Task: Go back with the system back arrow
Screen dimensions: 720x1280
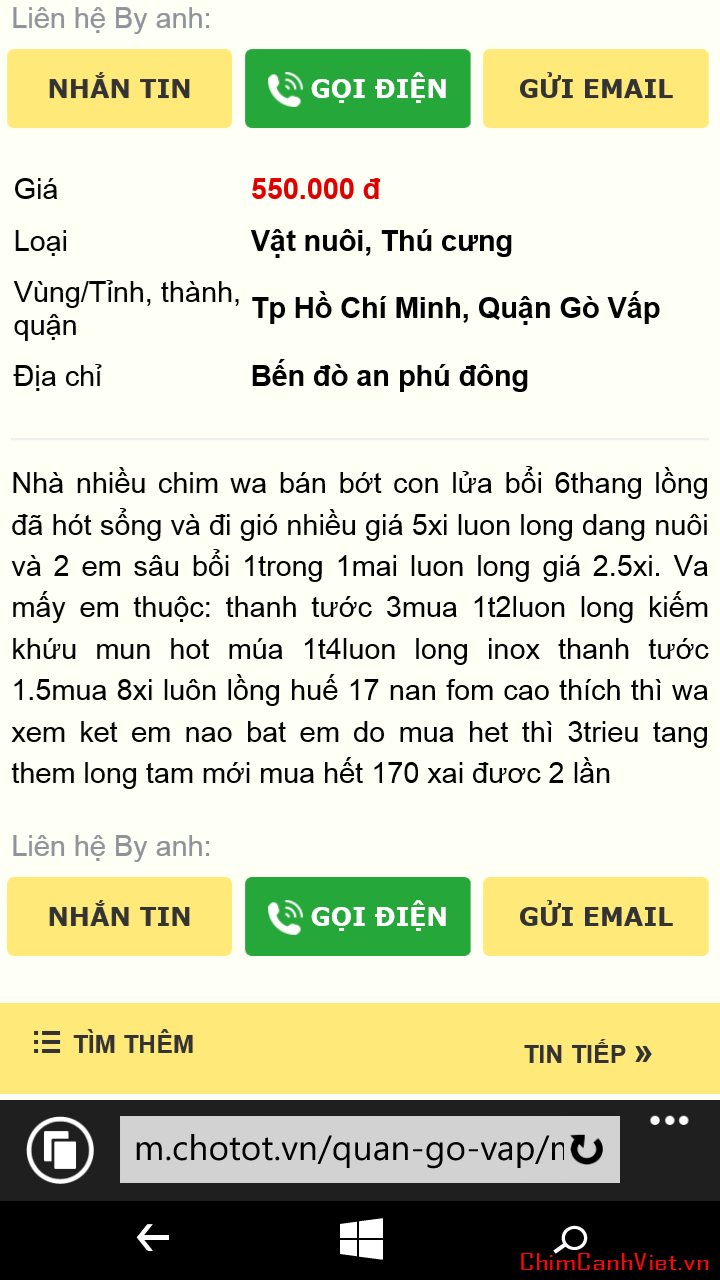Action: point(152,1239)
